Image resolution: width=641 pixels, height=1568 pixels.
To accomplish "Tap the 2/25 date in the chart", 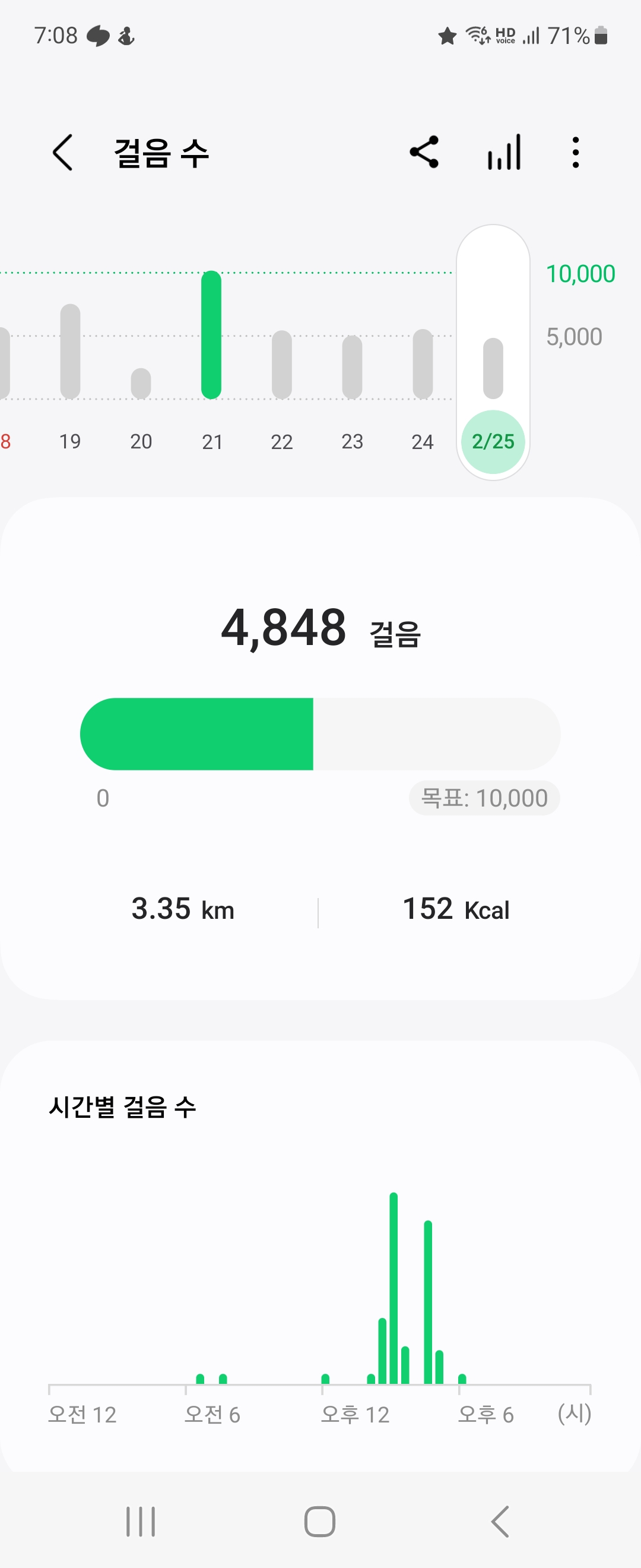I will coord(493,441).
